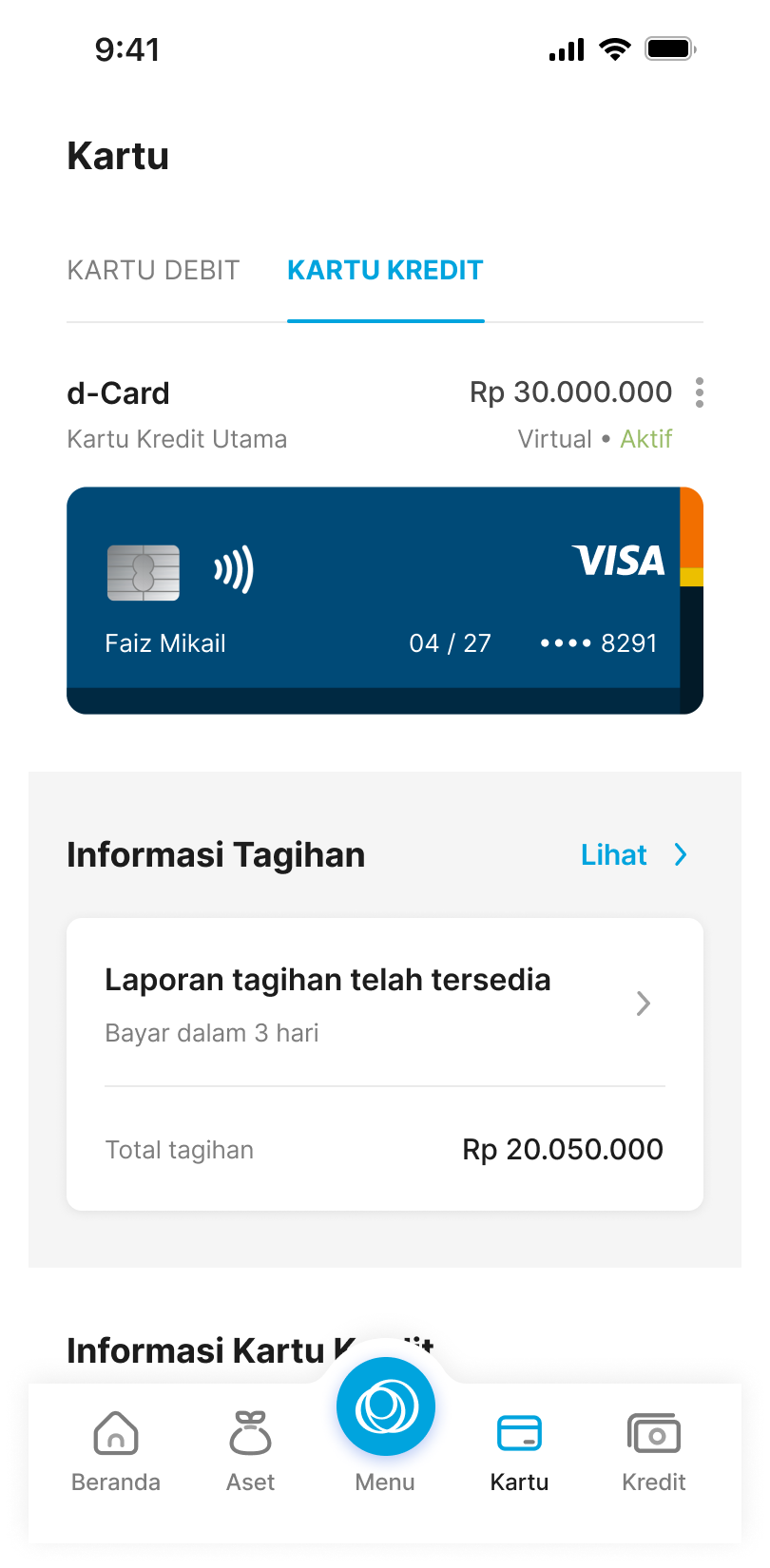
Task: Select the KARTU KREDIT tab
Action: tap(385, 270)
